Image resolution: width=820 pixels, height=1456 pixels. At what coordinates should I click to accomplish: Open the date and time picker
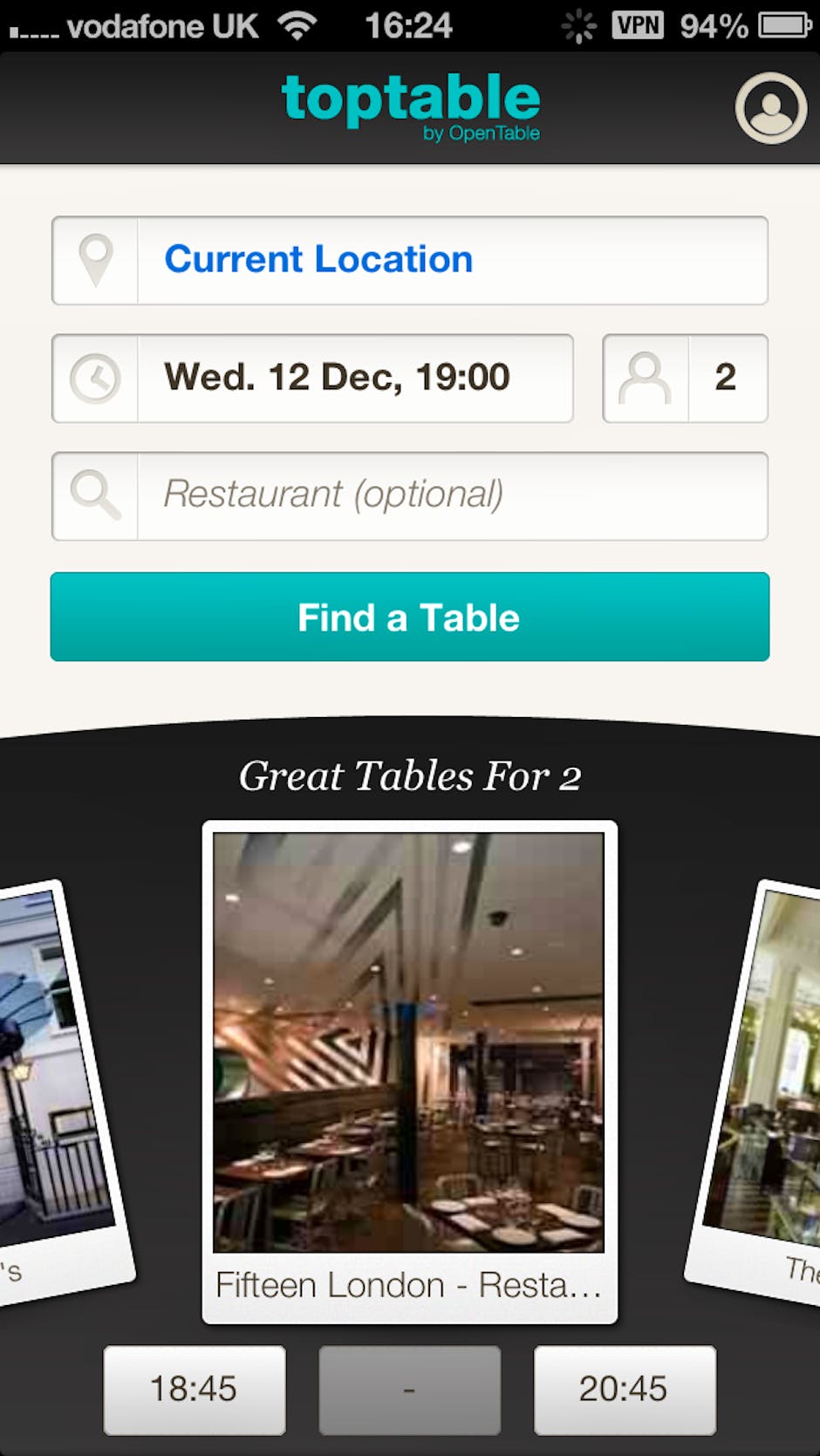[x=312, y=378]
